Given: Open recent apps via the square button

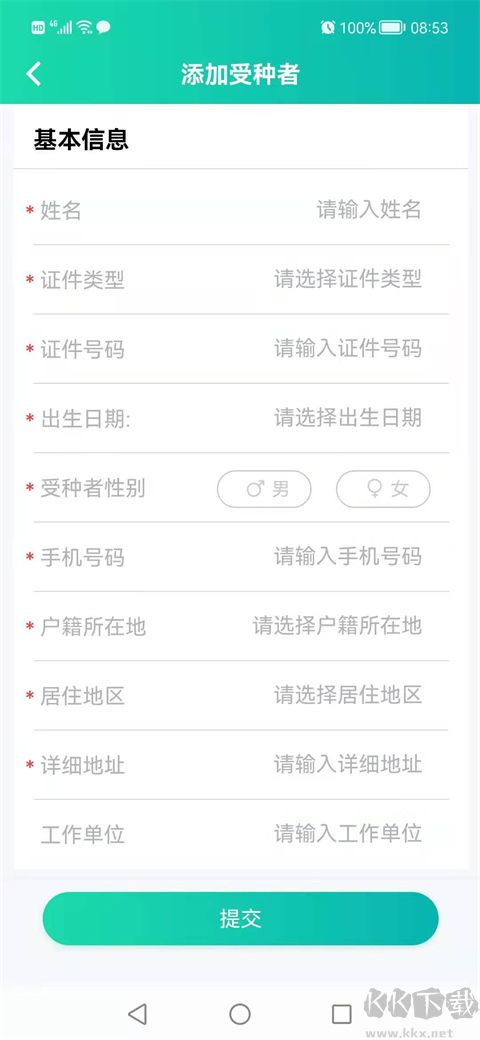Looking at the screenshot, I should [x=341, y=1013].
